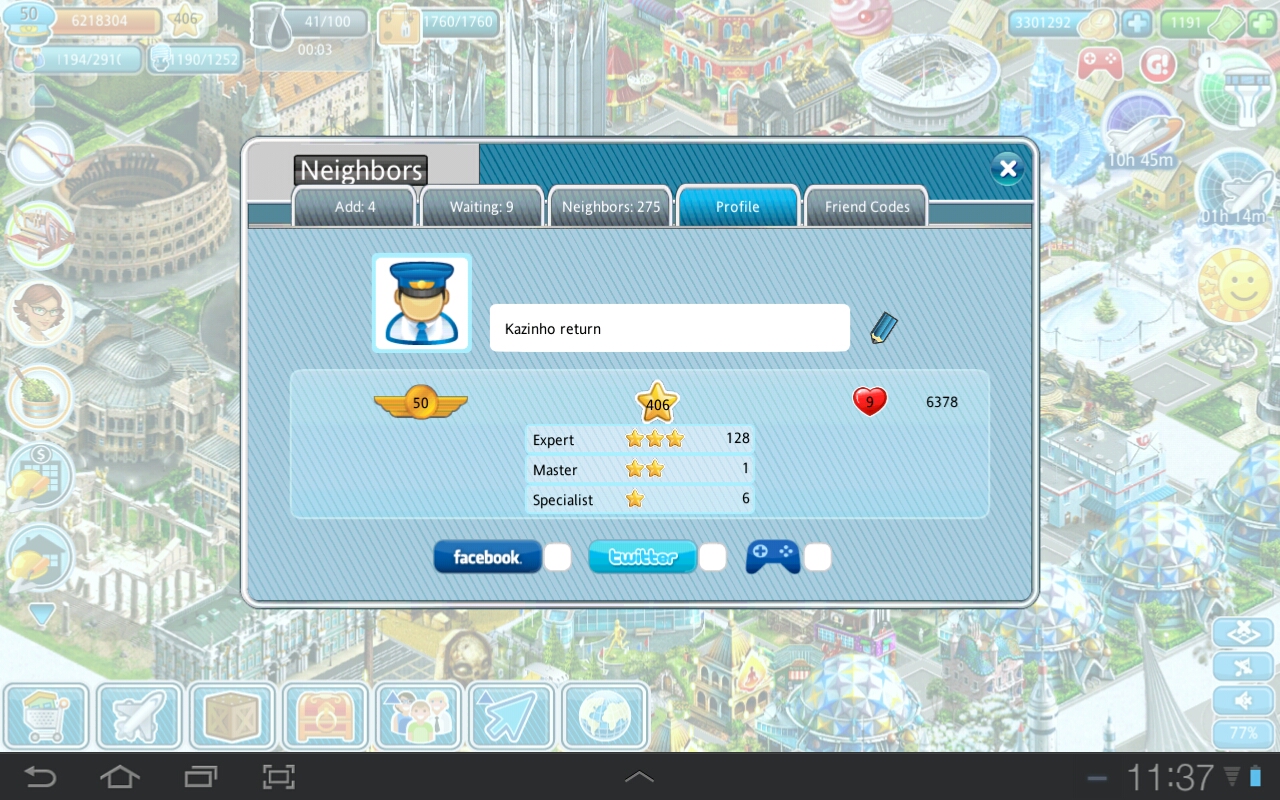Close the Neighbors dialog
1280x800 pixels.
pos(1007,169)
